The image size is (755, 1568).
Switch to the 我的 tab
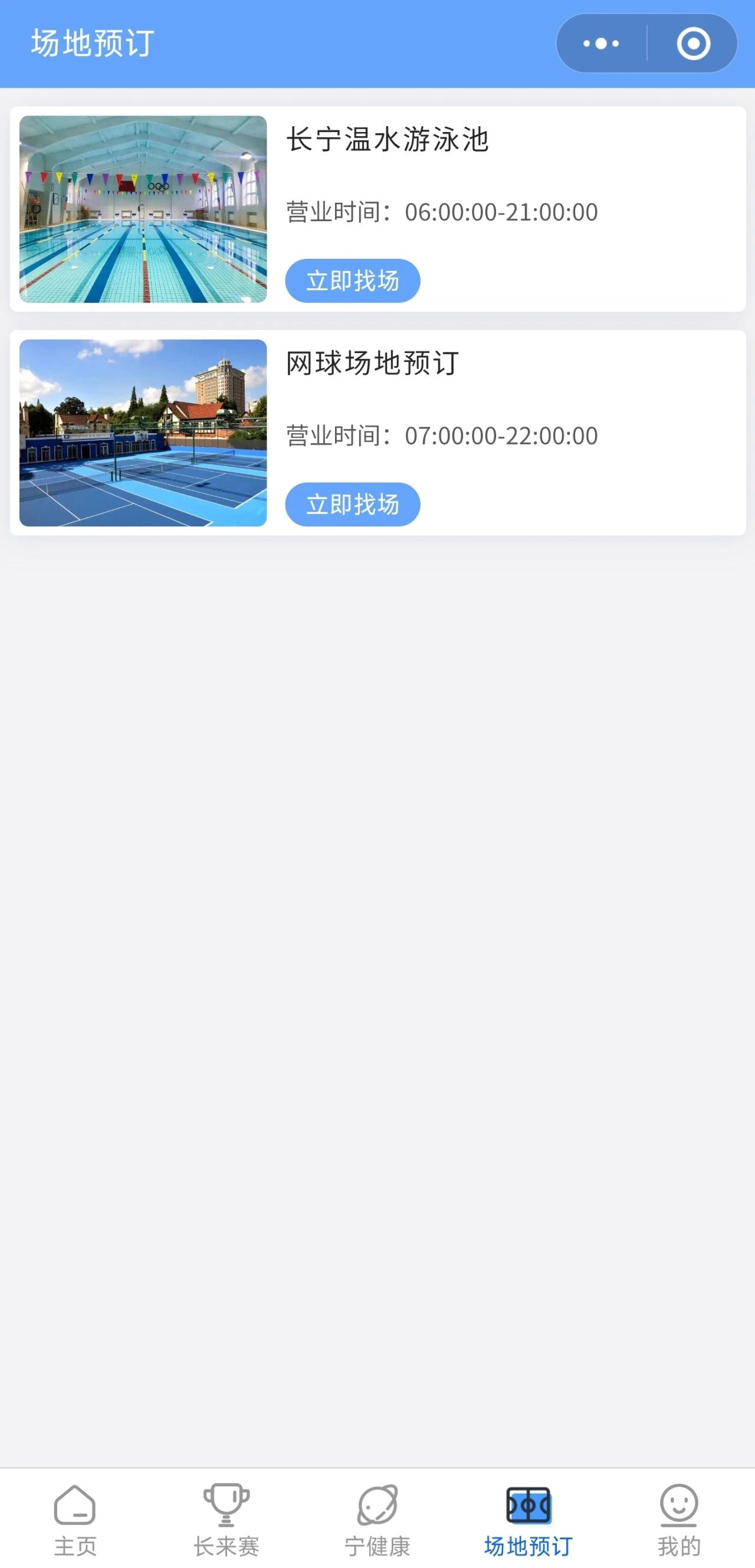pyautogui.click(x=679, y=1518)
